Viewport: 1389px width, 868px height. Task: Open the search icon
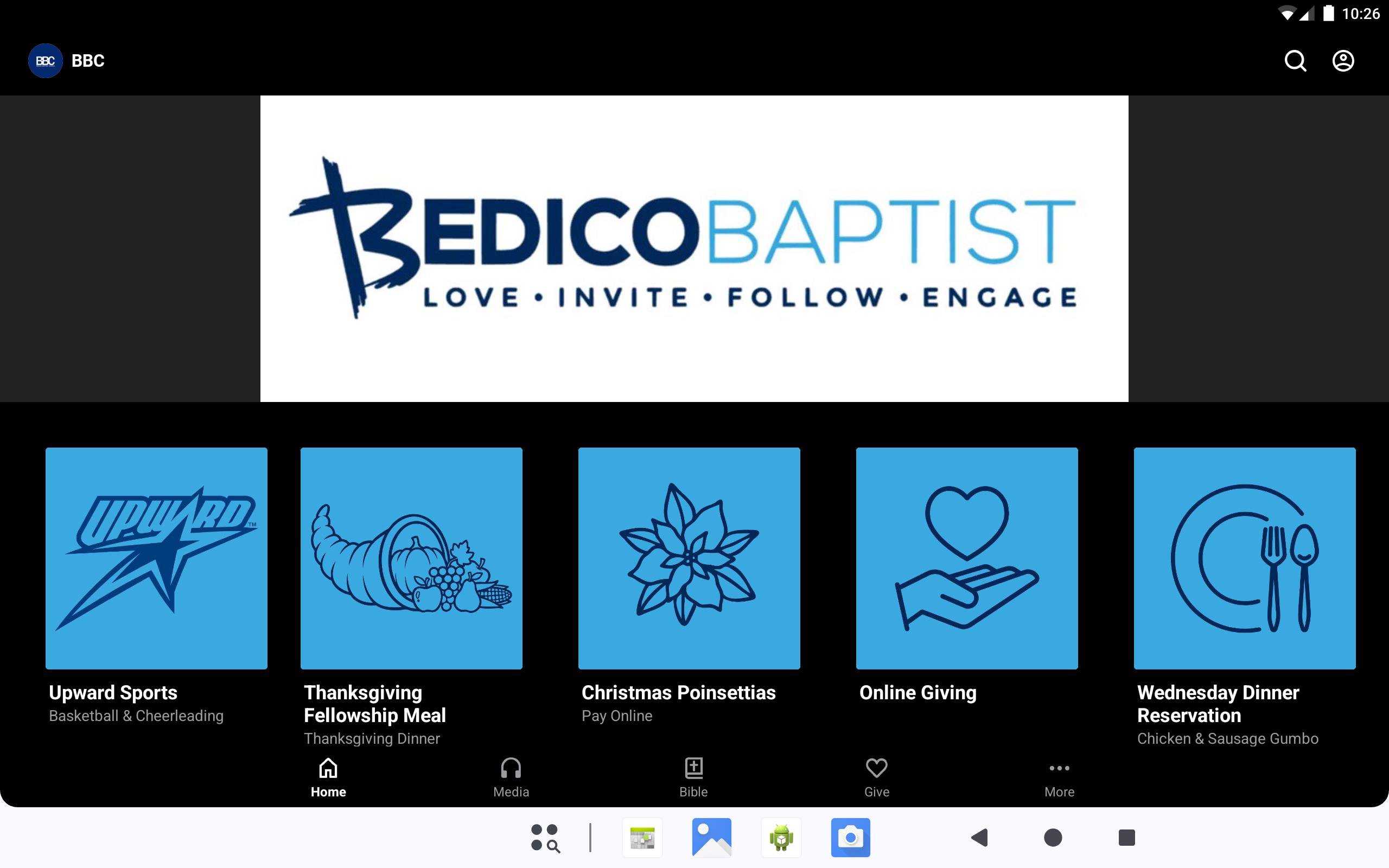pyautogui.click(x=1295, y=61)
